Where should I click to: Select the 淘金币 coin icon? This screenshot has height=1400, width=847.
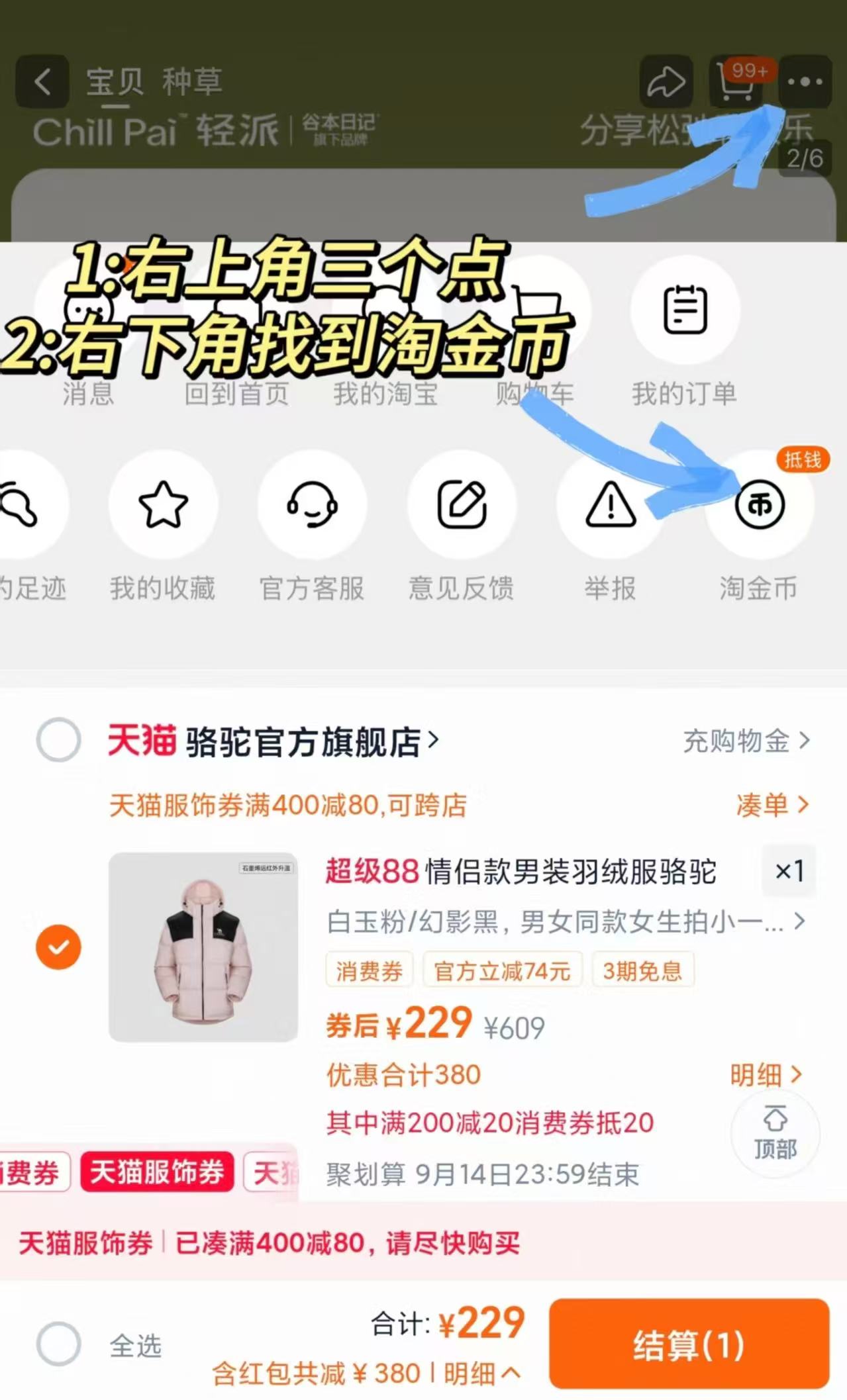tap(759, 504)
